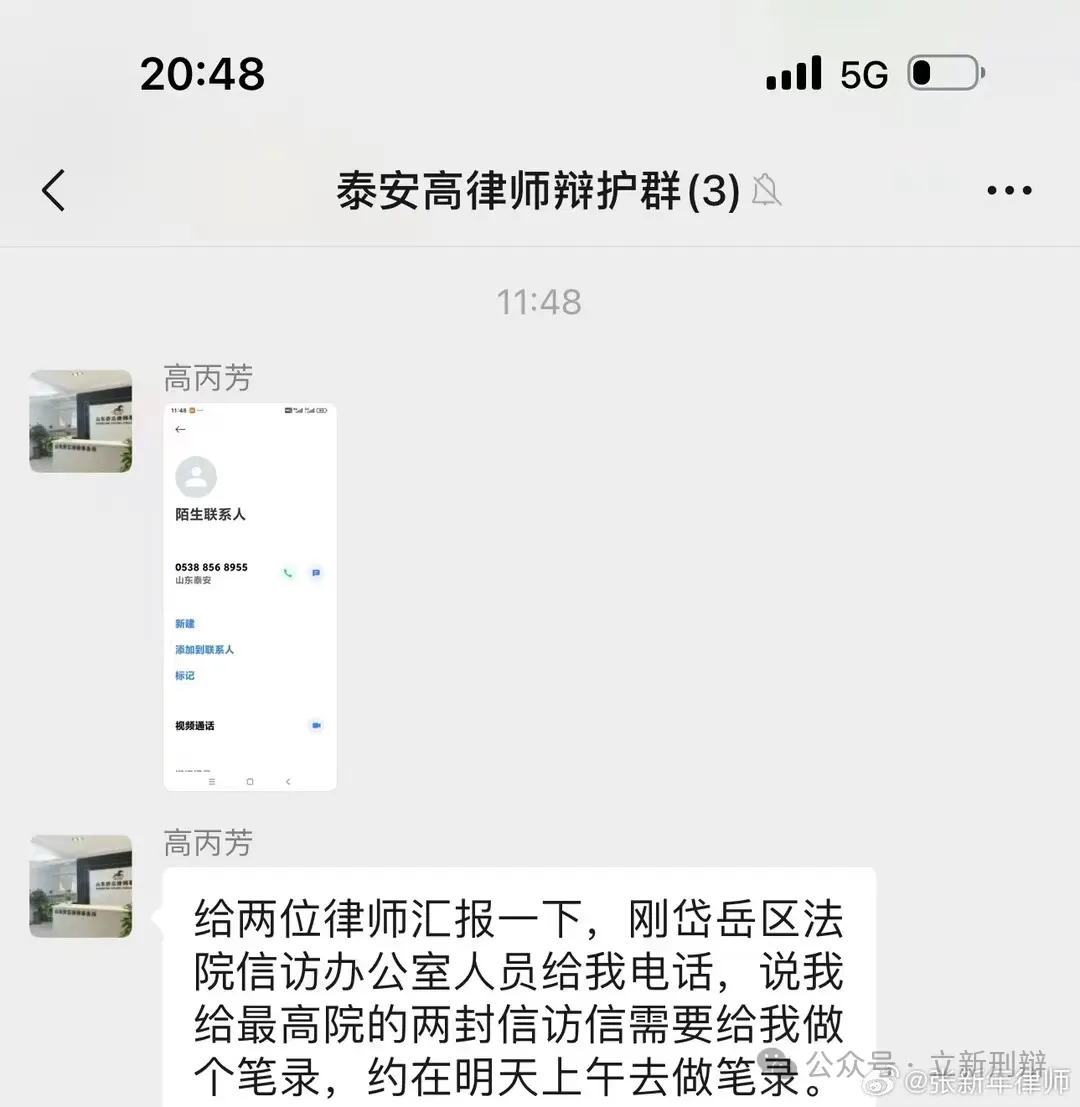Tap 添加到联系人 to add the contact
The image size is (1080, 1107).
click(x=204, y=649)
